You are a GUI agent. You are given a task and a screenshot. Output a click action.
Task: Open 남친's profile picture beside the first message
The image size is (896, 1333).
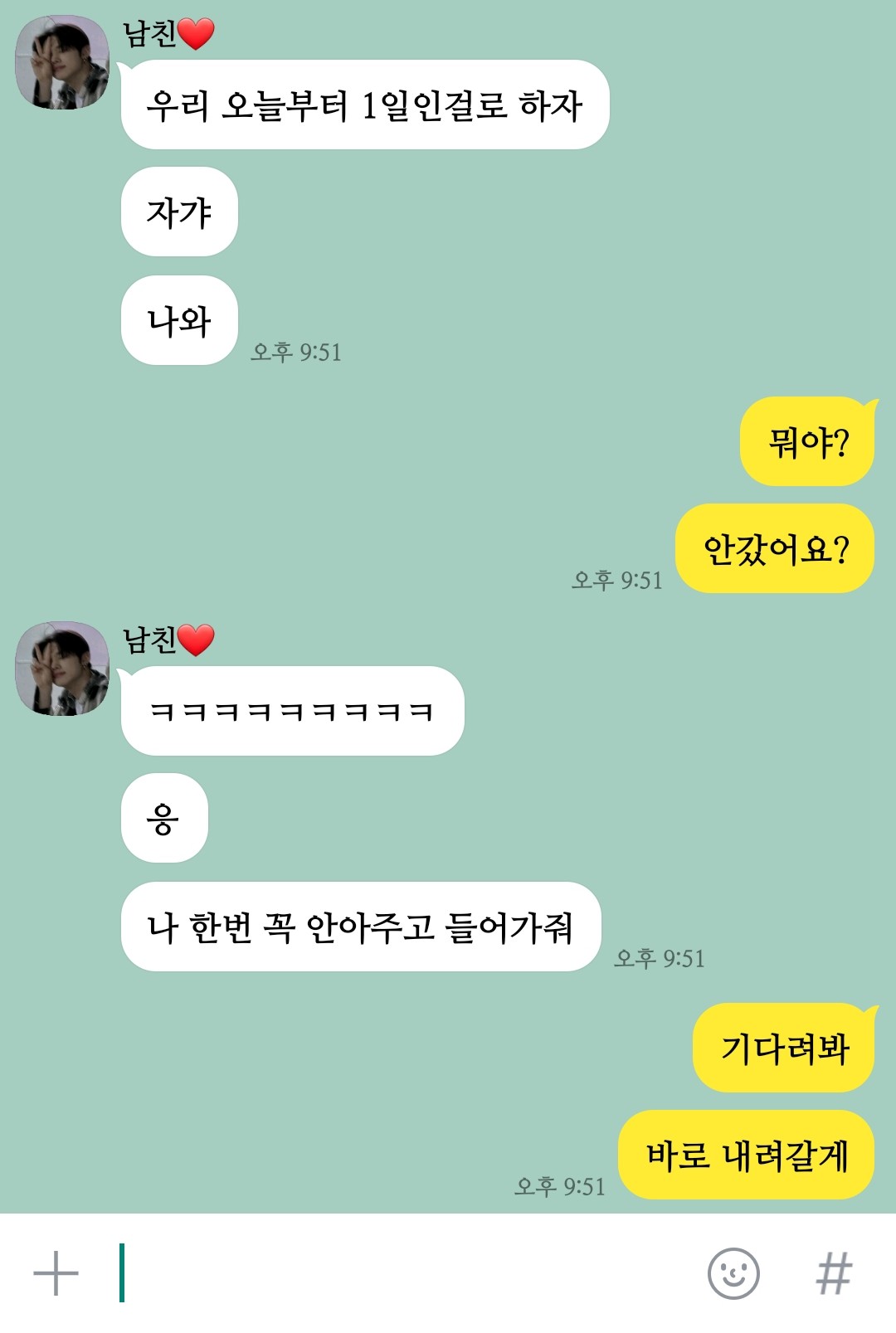(63, 63)
